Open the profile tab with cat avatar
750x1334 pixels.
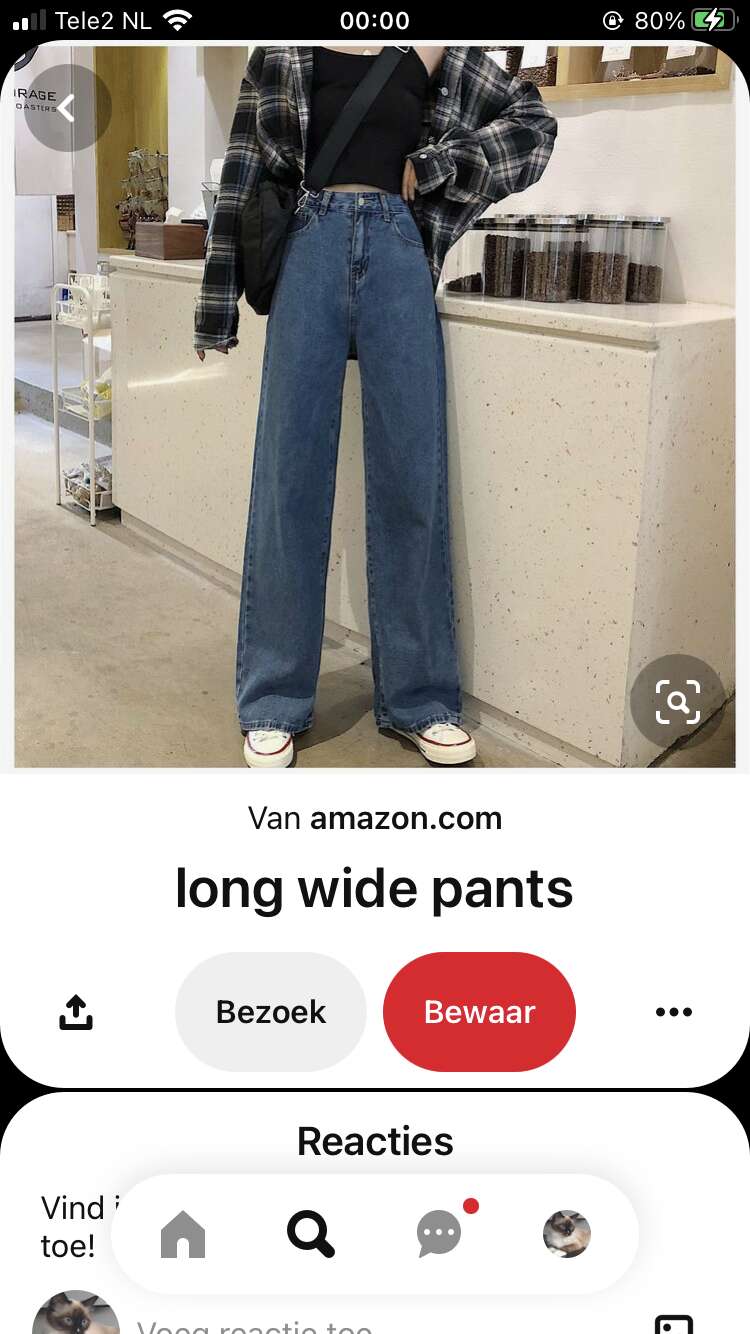tap(567, 1234)
